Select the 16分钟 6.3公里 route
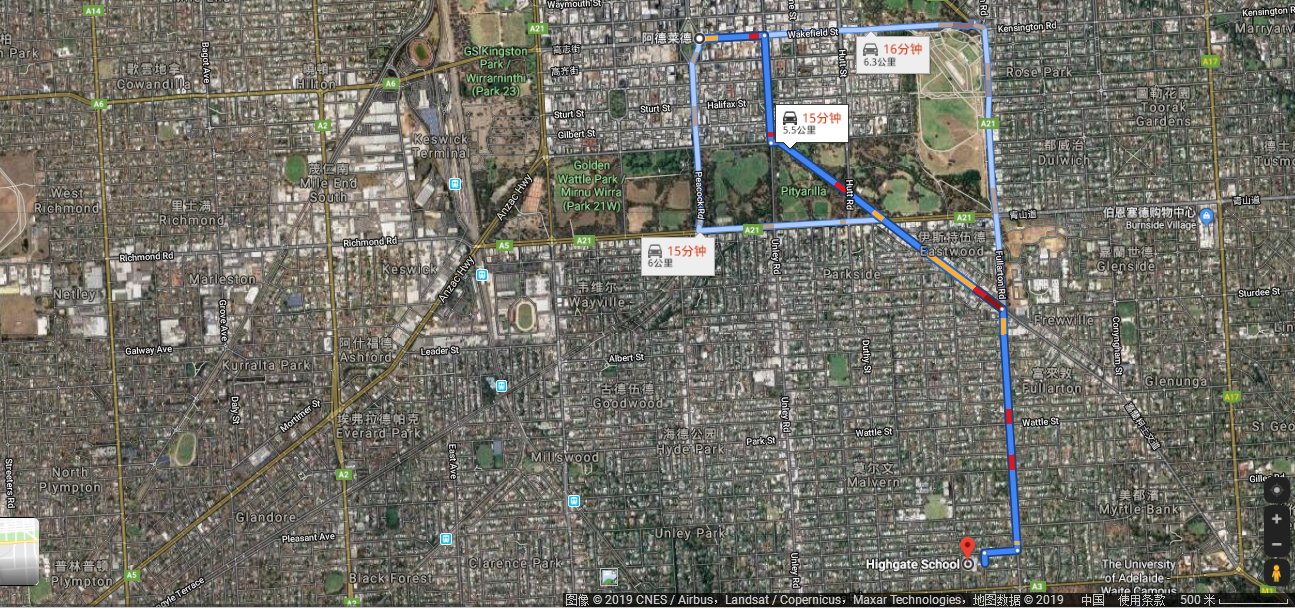The image size is (1295, 609). click(893, 54)
